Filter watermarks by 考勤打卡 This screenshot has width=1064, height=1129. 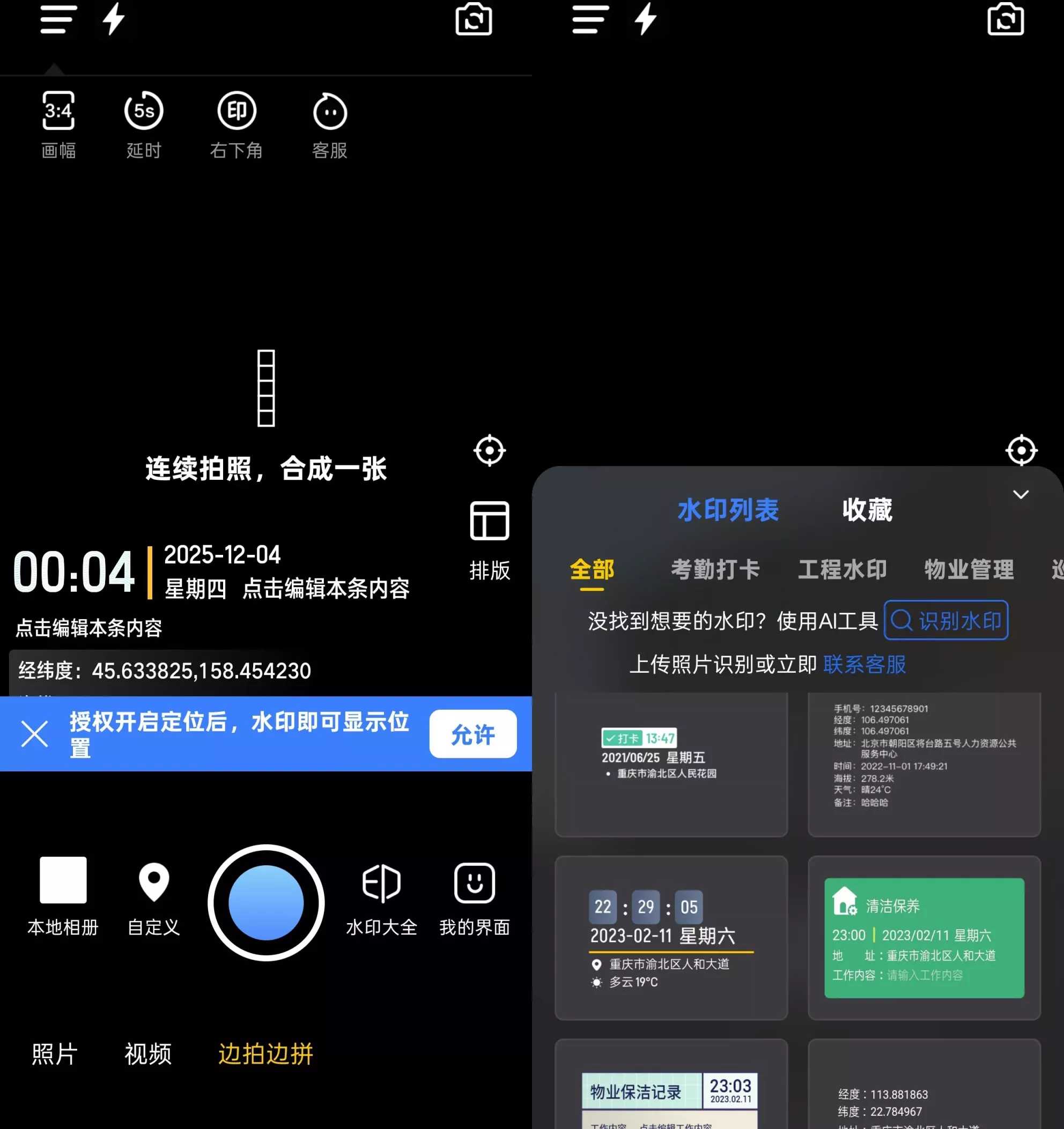715,569
